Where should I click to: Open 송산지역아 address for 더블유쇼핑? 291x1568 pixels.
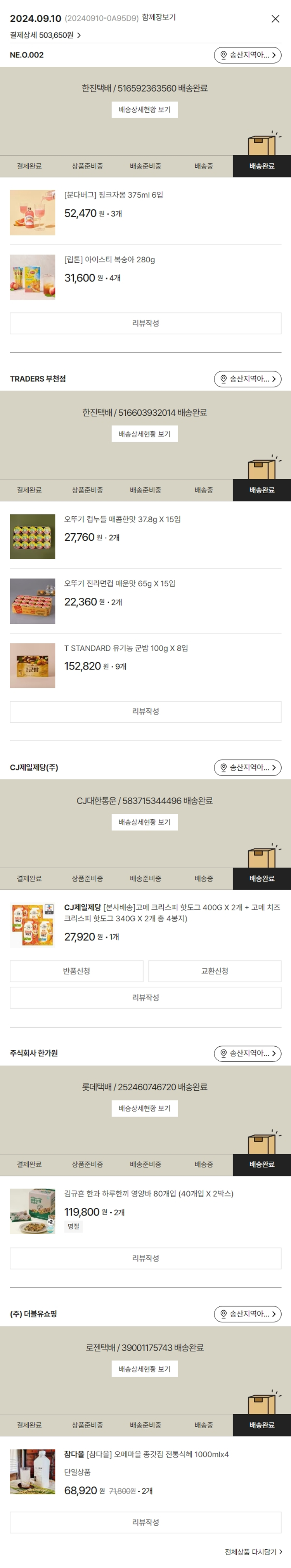247,1314
